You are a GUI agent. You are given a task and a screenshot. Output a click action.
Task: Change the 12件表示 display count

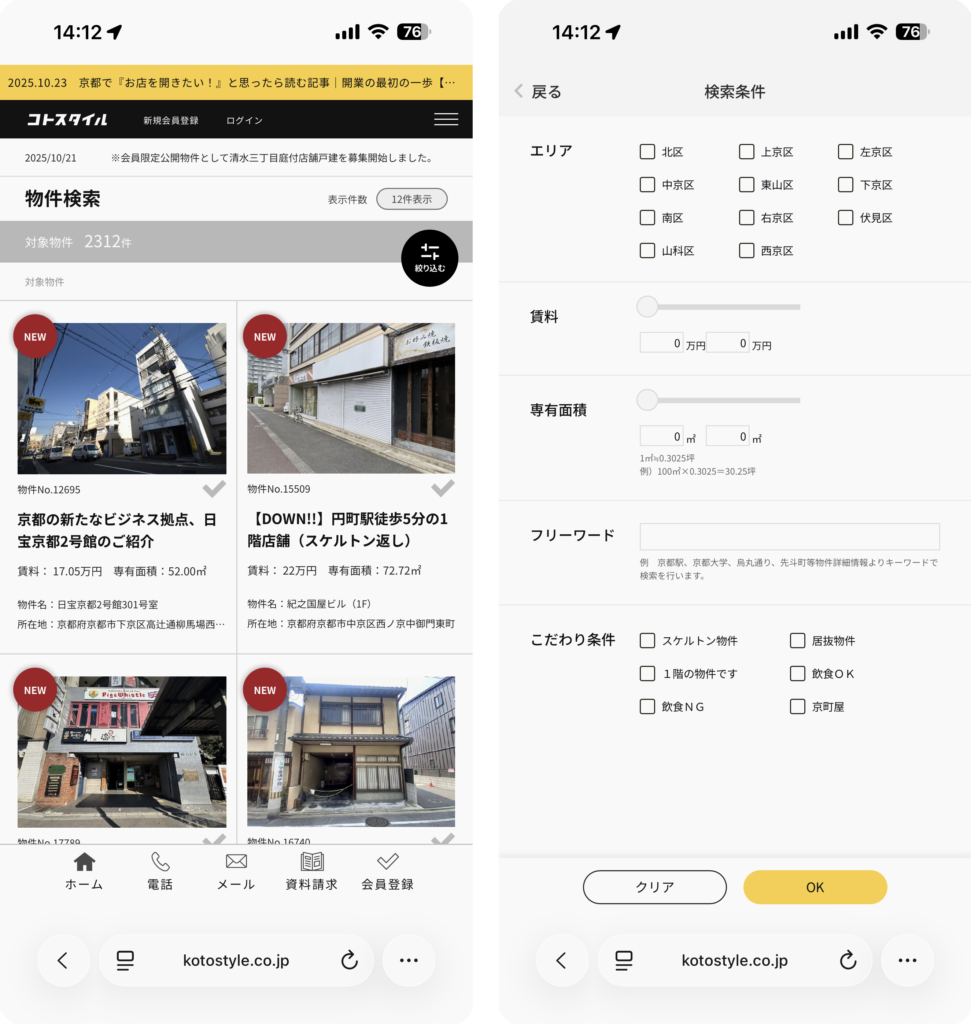click(411, 199)
